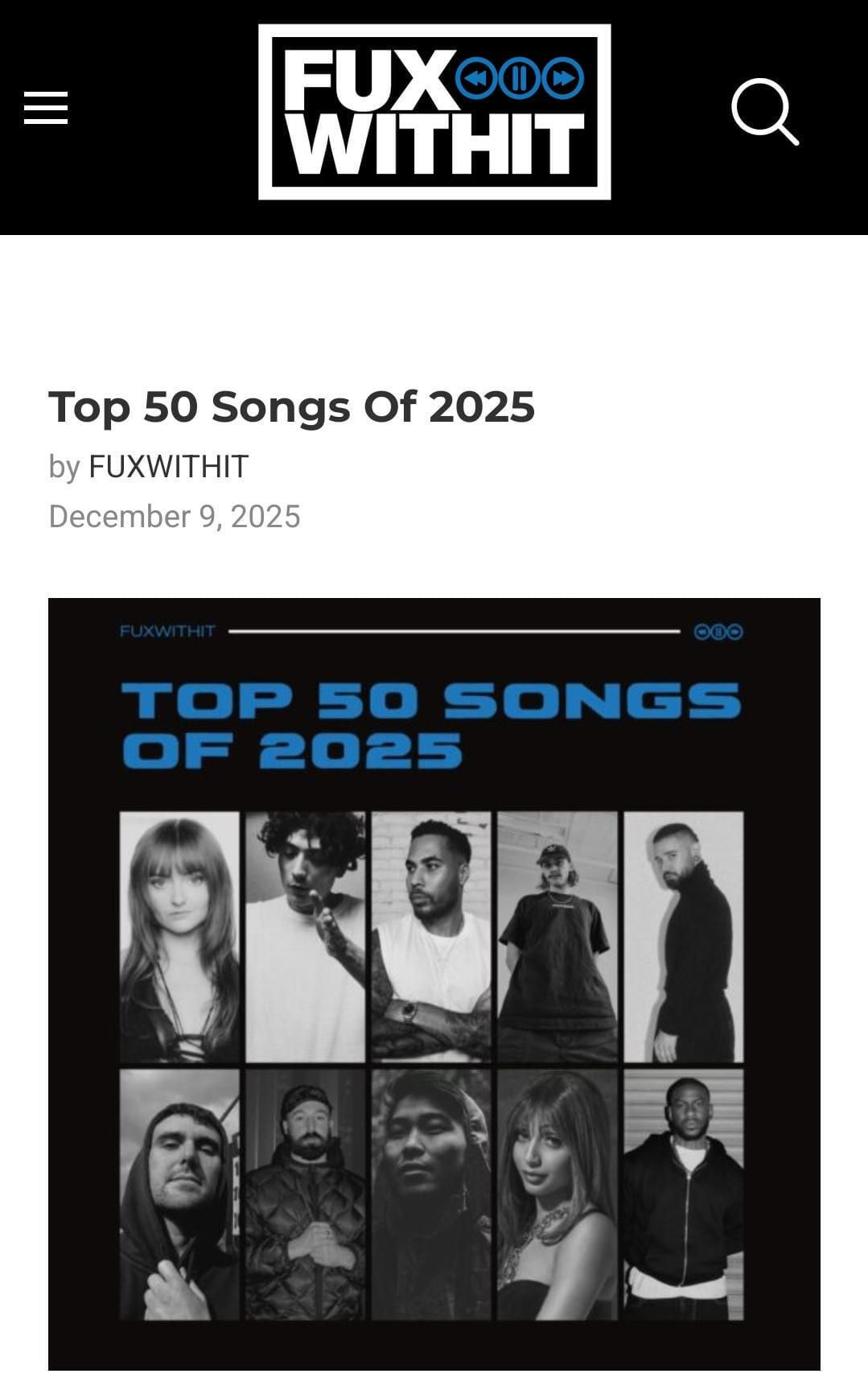
Task: Open the FUXWITHIT author link
Action: pyautogui.click(x=168, y=467)
